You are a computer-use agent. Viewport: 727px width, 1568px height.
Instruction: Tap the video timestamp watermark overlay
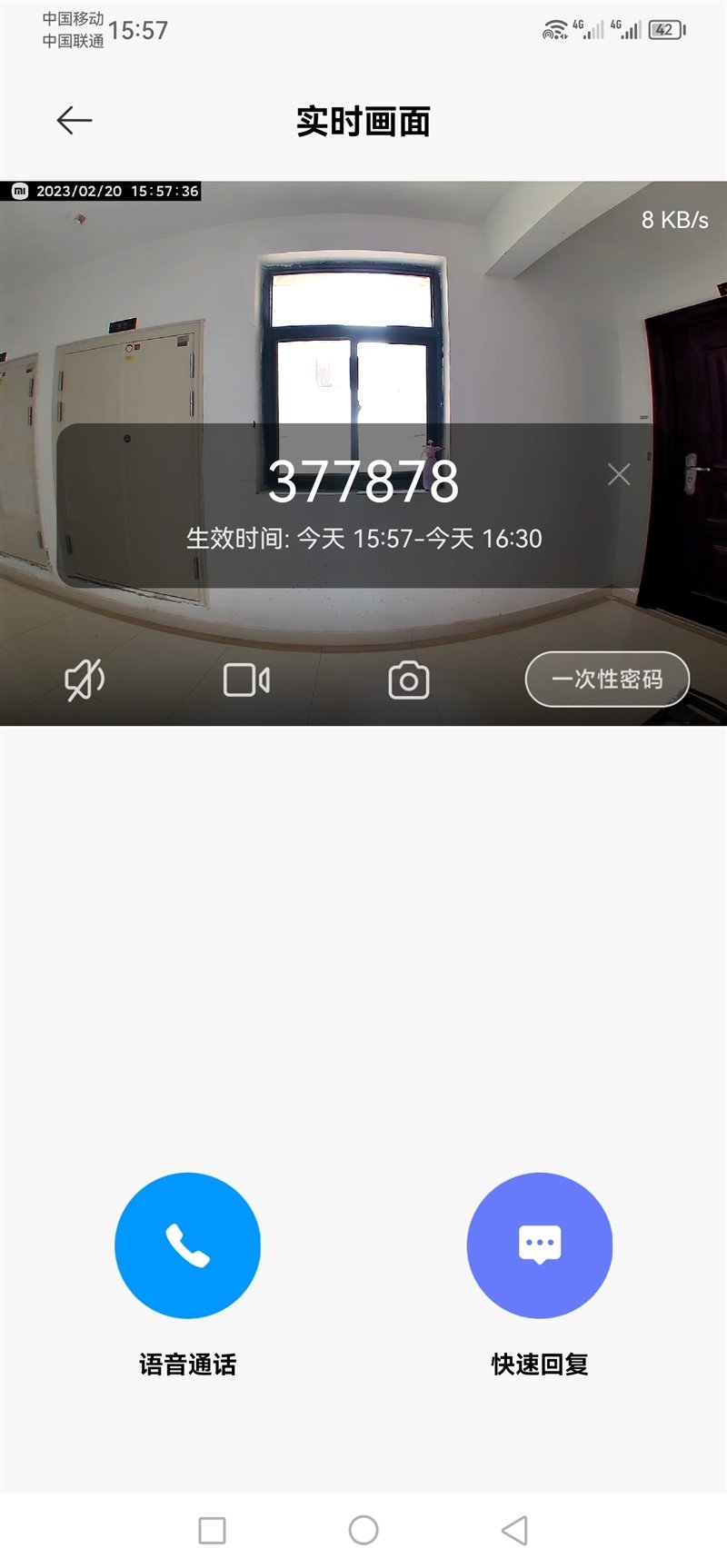tap(107, 192)
